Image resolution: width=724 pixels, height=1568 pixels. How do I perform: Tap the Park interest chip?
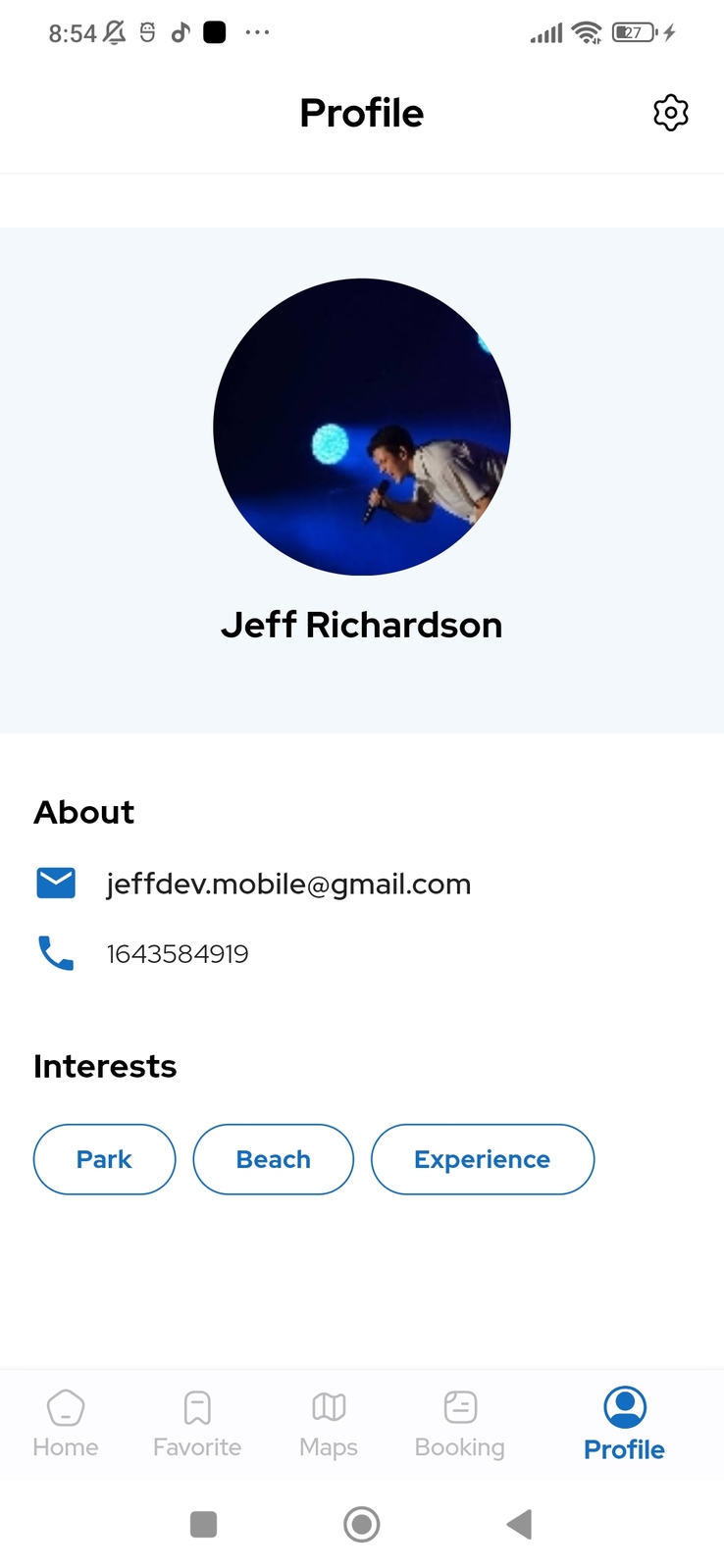pos(104,1159)
